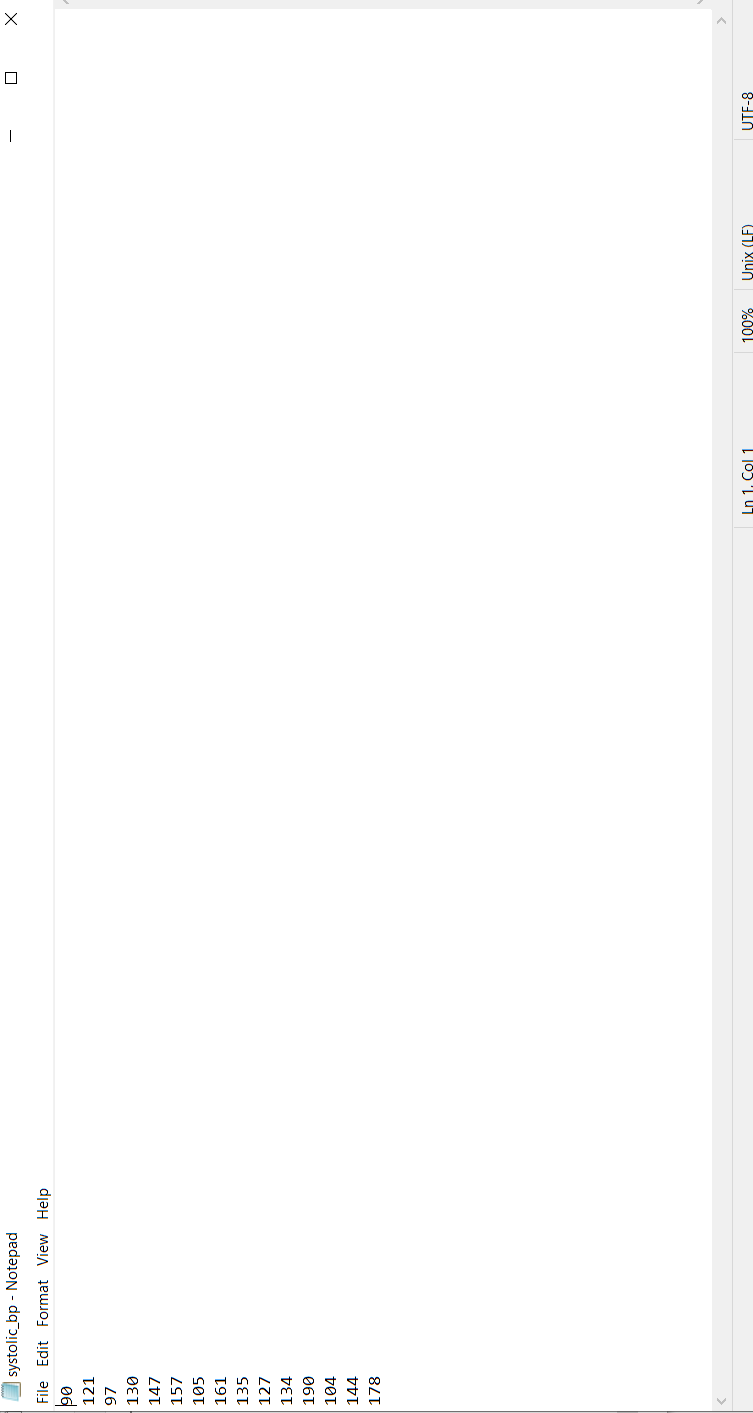Open the Format menu
This screenshot has width=753, height=1413.
[x=42, y=1303]
